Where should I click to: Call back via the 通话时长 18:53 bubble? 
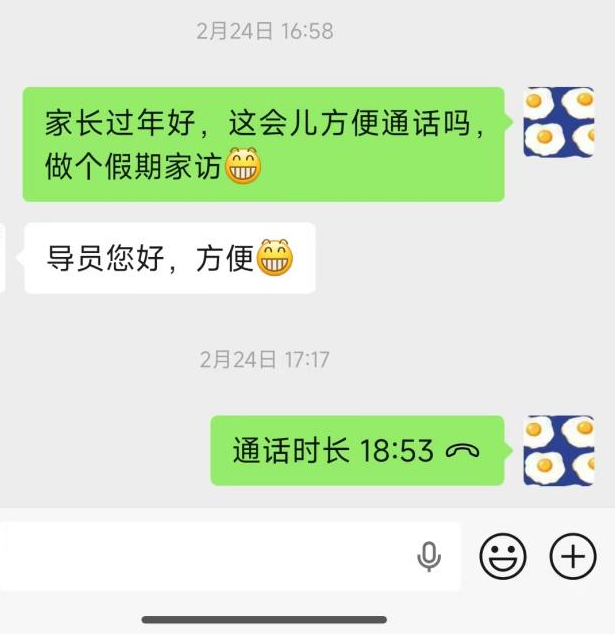point(357,451)
